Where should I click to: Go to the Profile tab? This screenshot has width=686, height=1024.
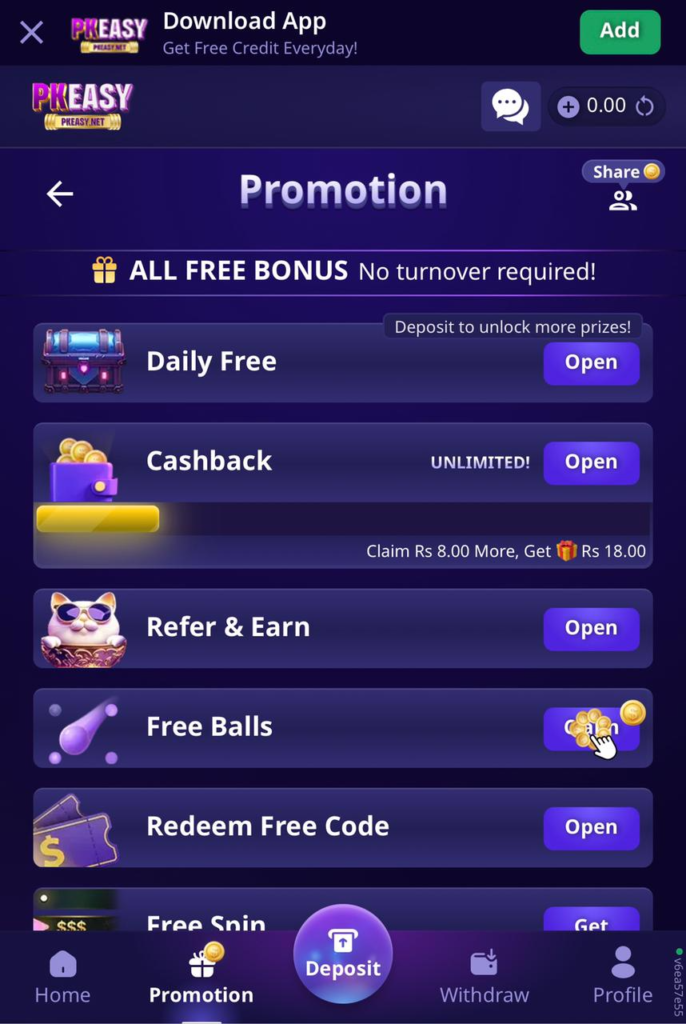coord(622,977)
